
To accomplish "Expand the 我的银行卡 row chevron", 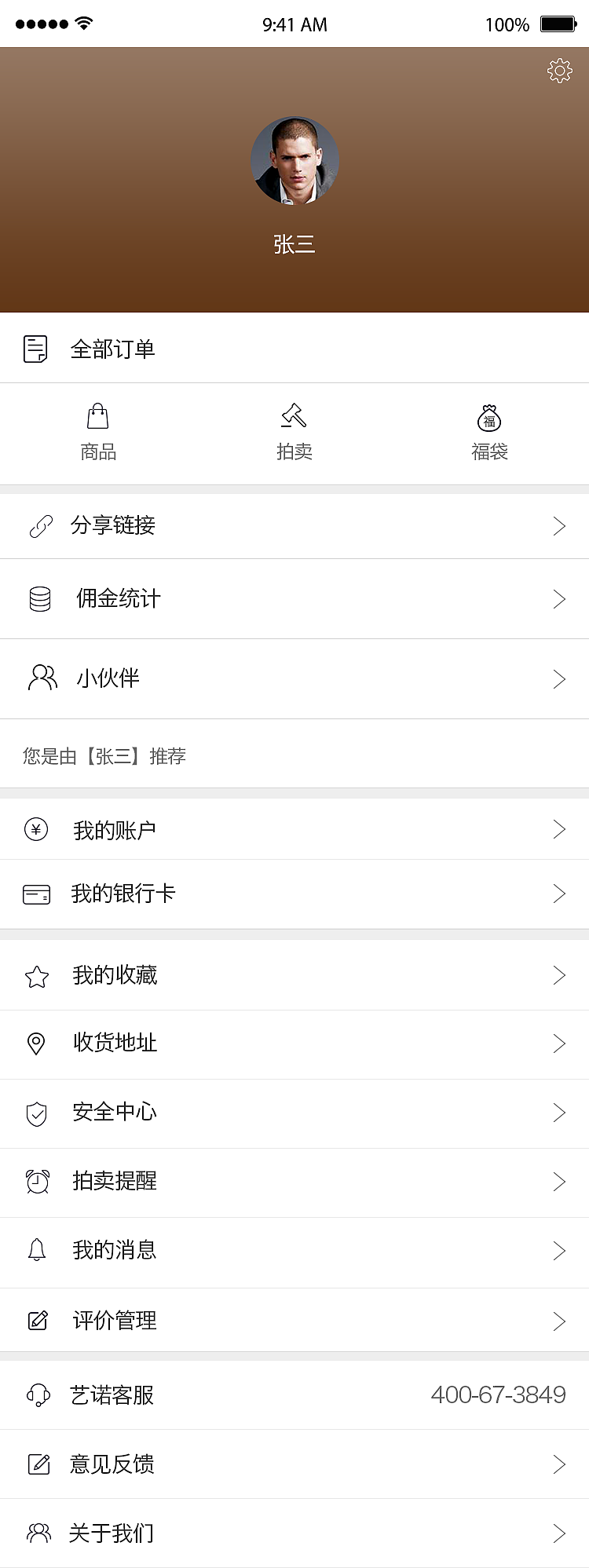I will click(x=559, y=894).
